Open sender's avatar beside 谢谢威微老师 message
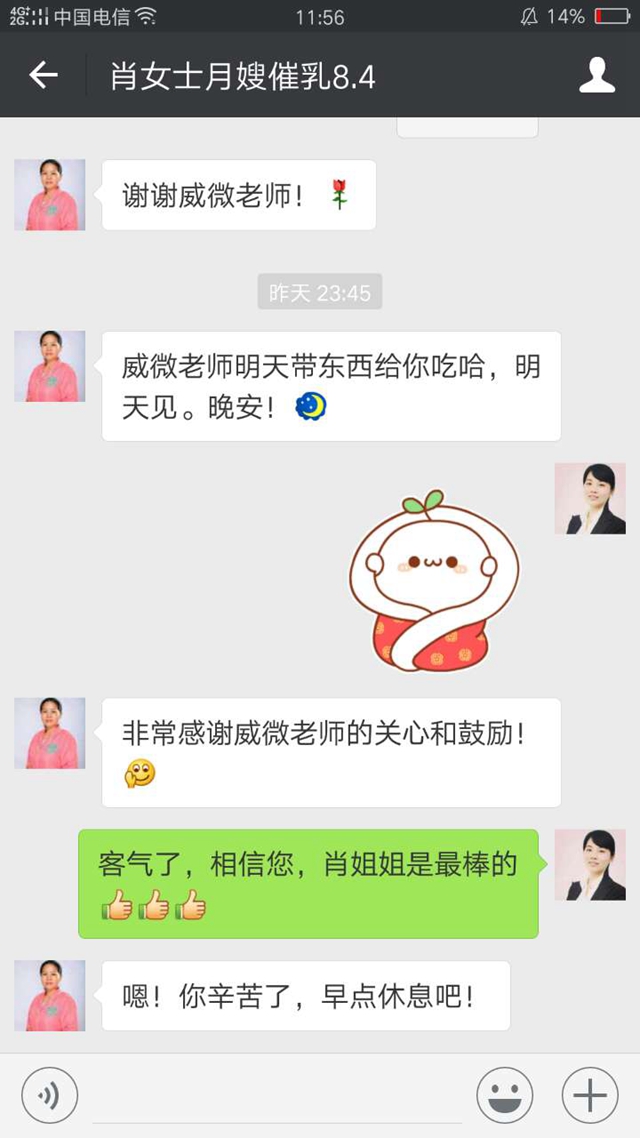This screenshot has height=1138, width=640. tap(50, 195)
